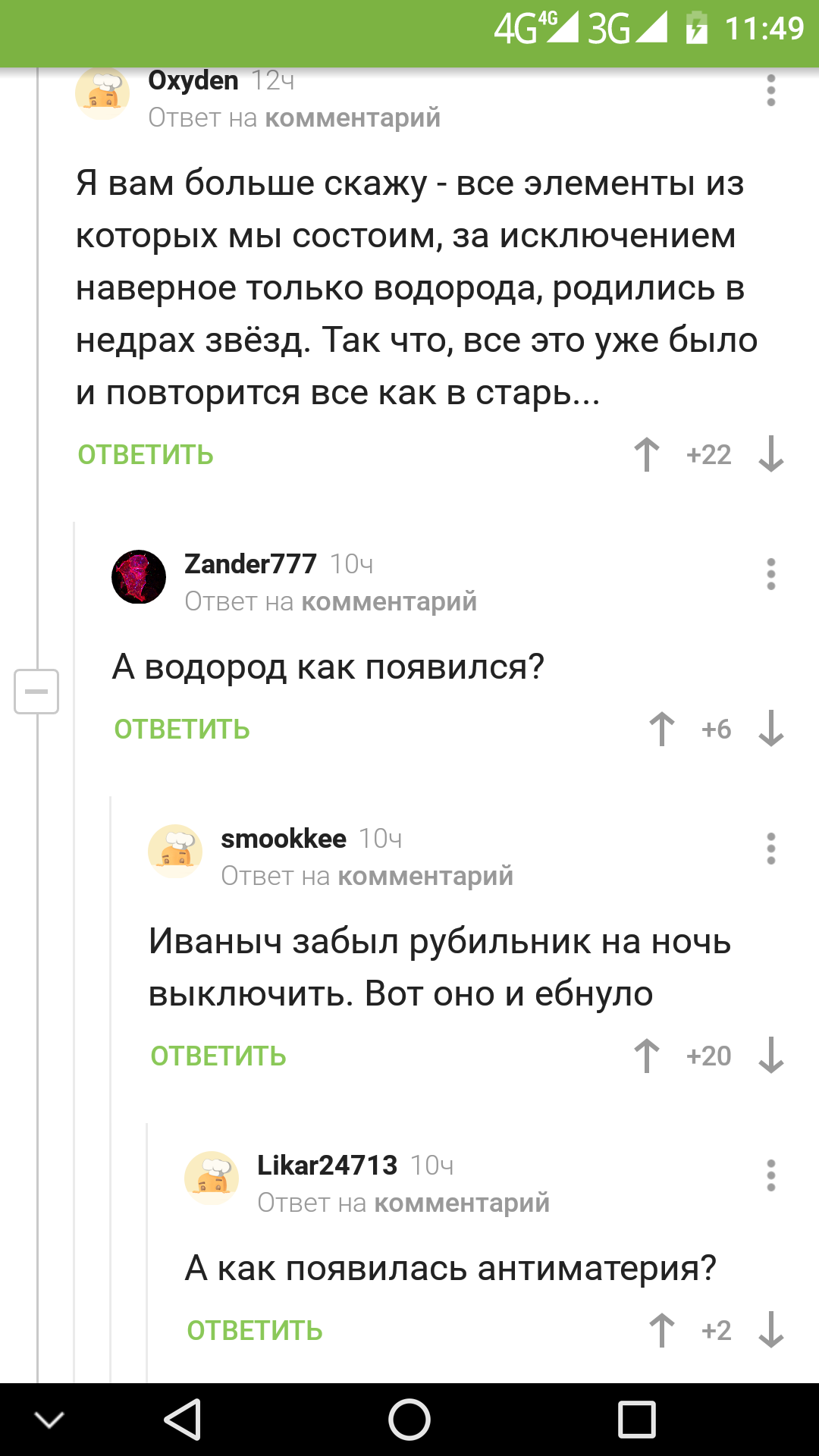Downvote Likar24713's comment
Image resolution: width=819 pixels, height=1456 pixels.
coord(770,1331)
